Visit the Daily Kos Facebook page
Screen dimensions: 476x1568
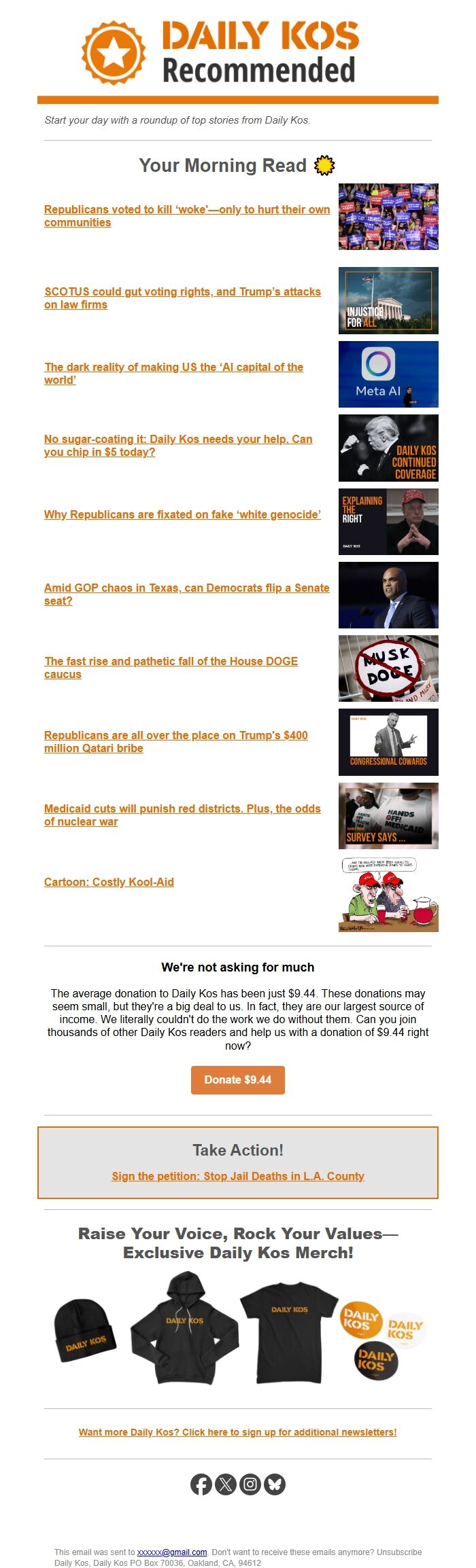(x=201, y=1484)
